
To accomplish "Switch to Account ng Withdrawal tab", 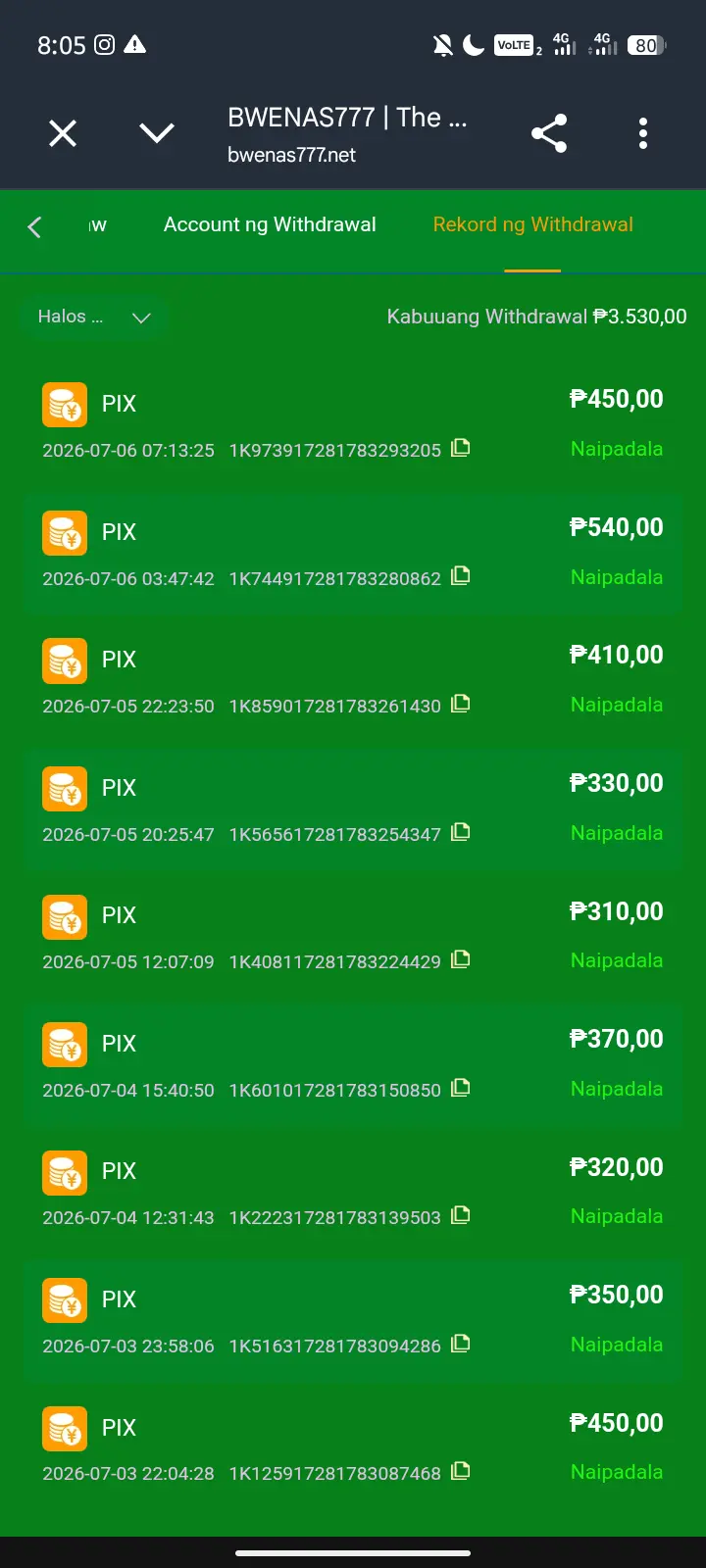I will (270, 224).
